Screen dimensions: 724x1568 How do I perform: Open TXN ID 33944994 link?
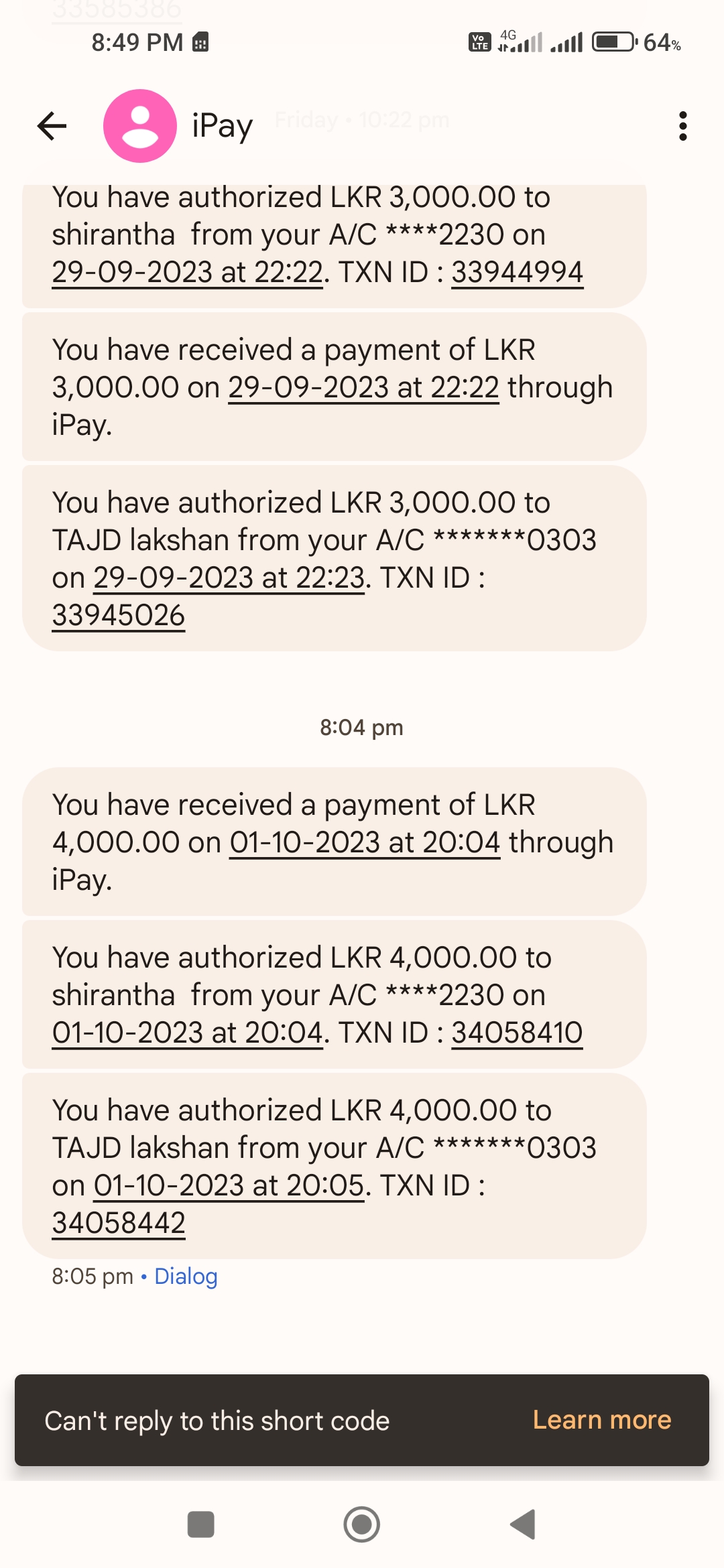(517, 272)
